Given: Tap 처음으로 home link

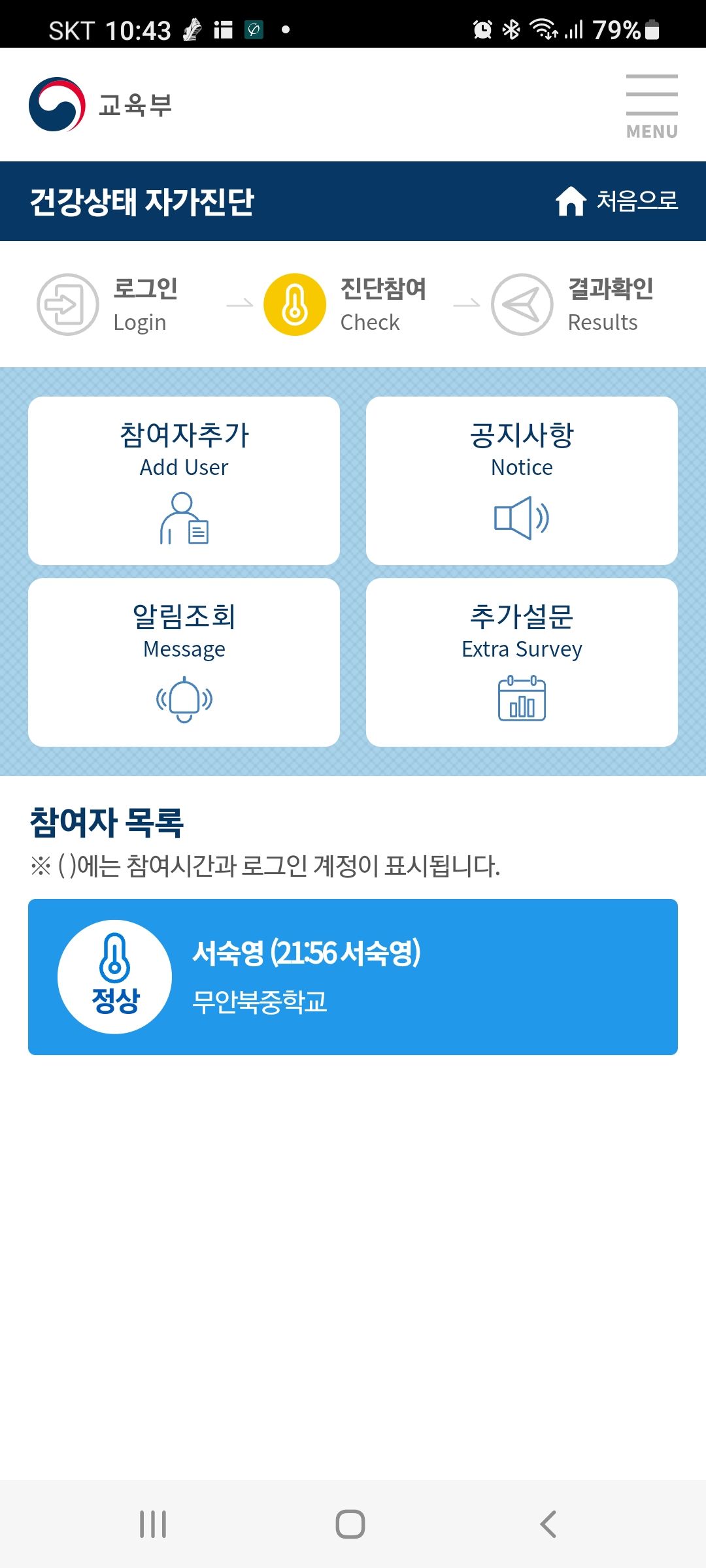Looking at the screenshot, I should [616, 201].
